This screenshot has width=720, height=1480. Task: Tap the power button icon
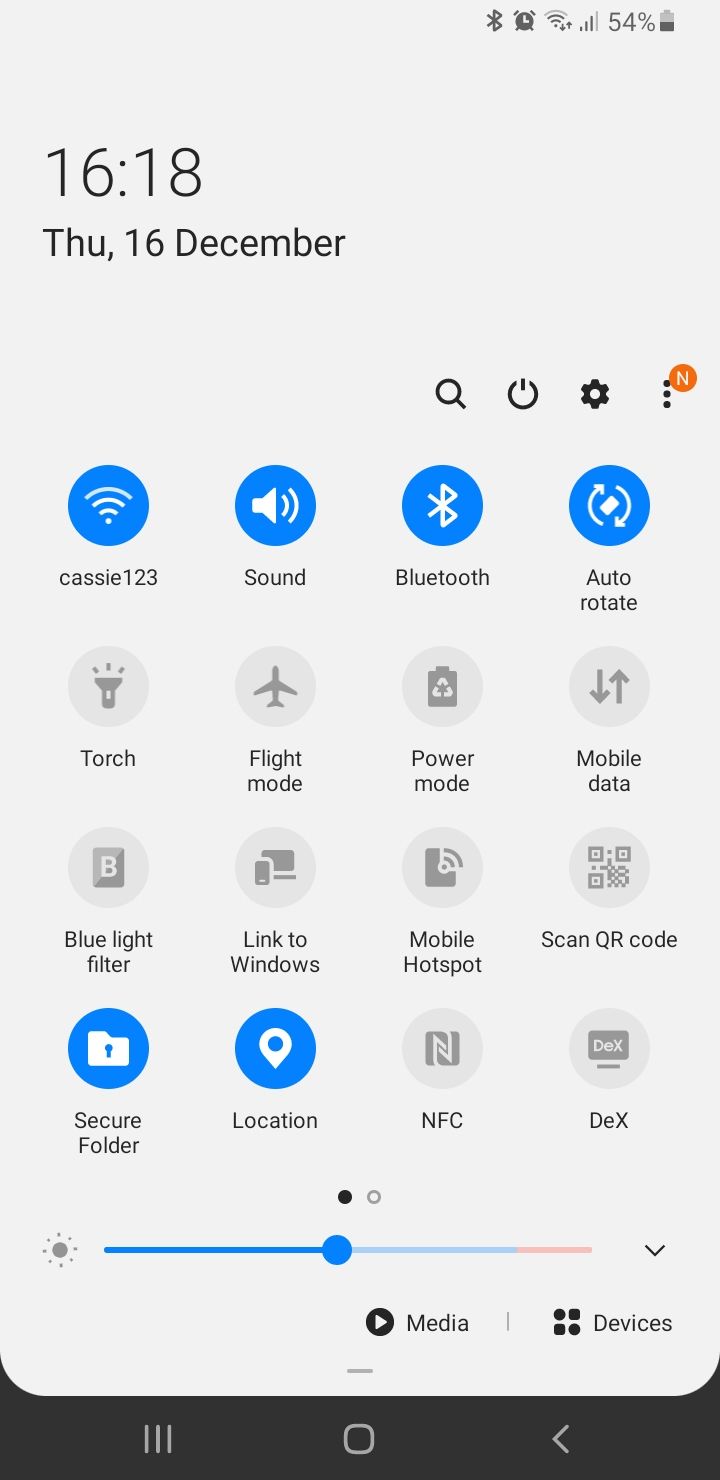[523, 394]
